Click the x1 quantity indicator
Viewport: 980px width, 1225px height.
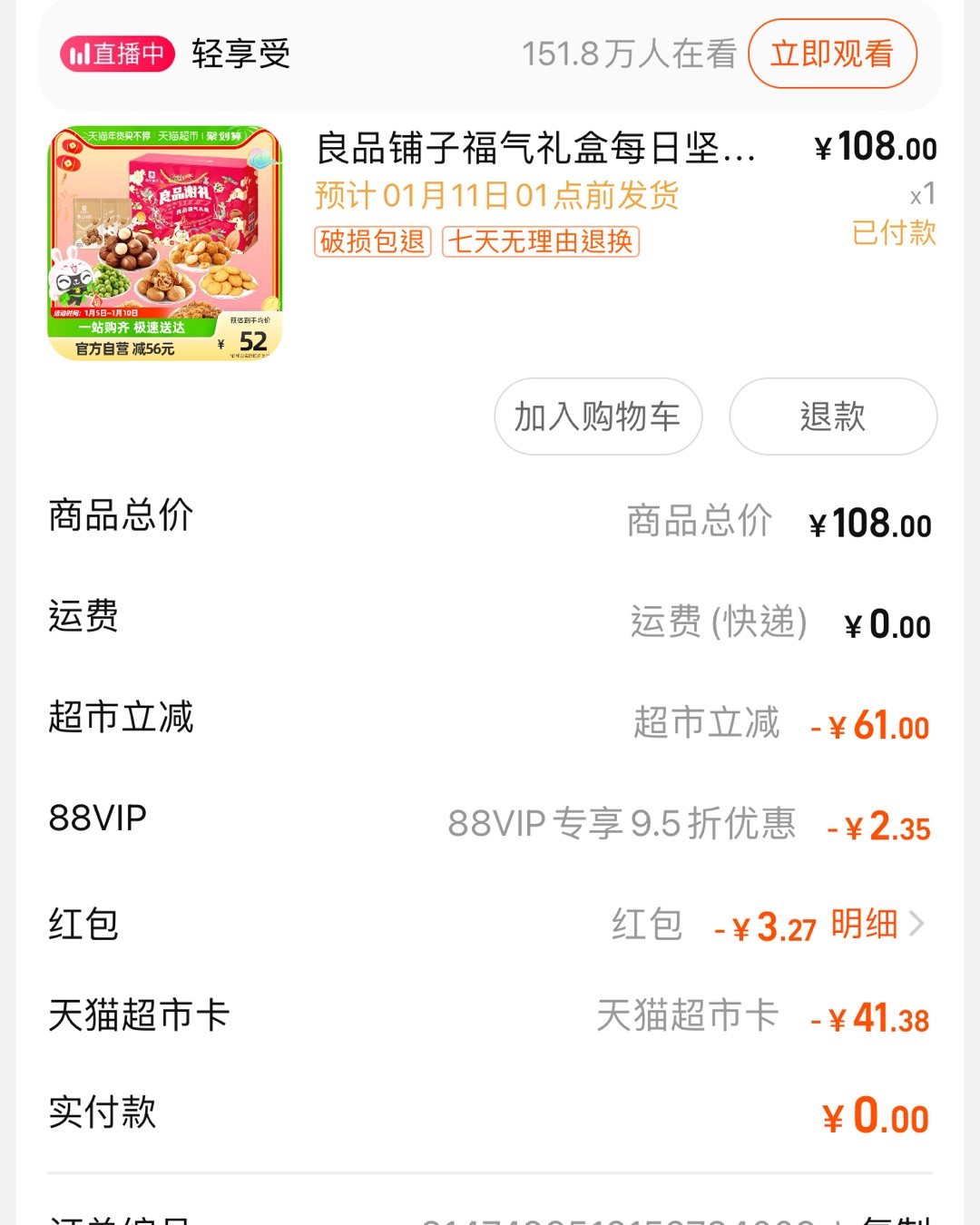921,196
